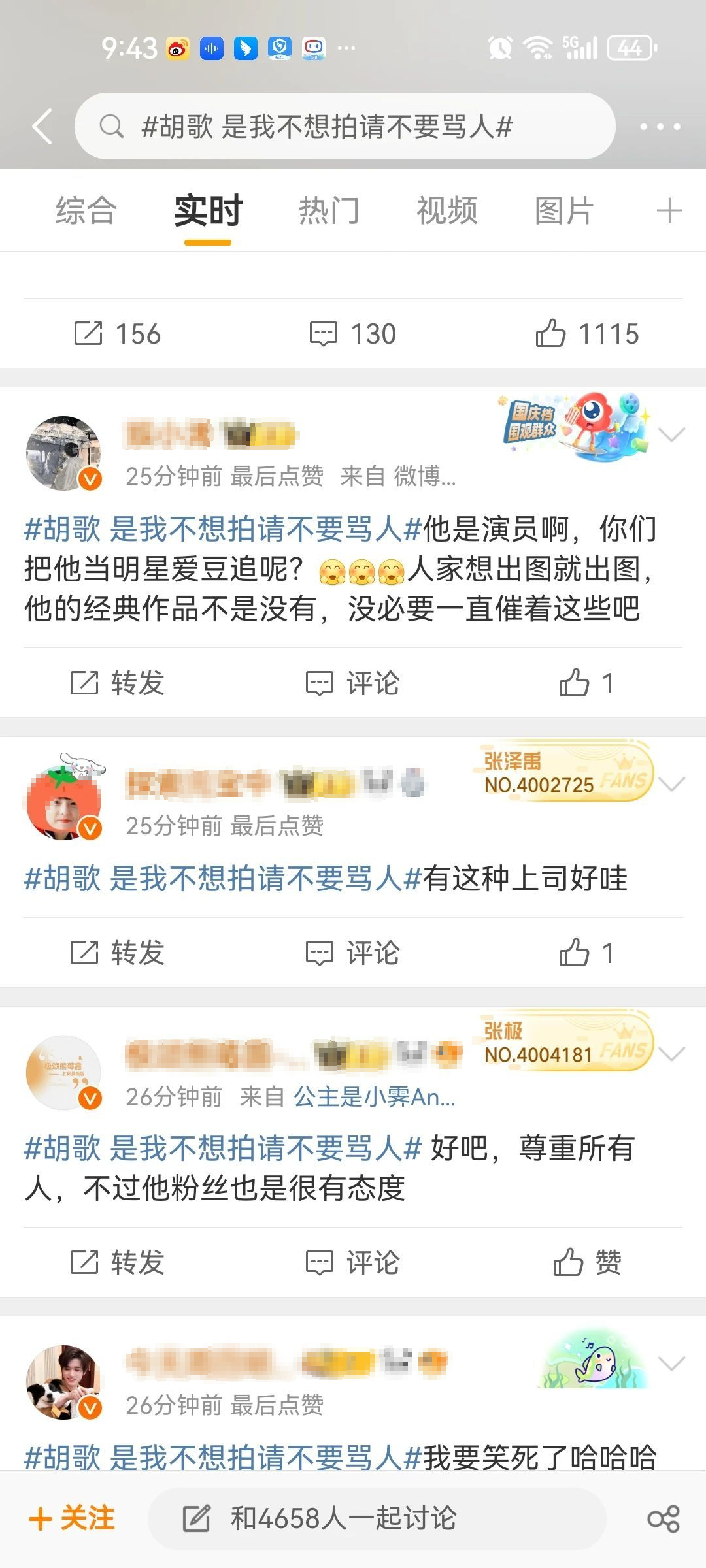This screenshot has width=706, height=1568.
Task: Follow the topic with 关注
Action: coord(72,1518)
